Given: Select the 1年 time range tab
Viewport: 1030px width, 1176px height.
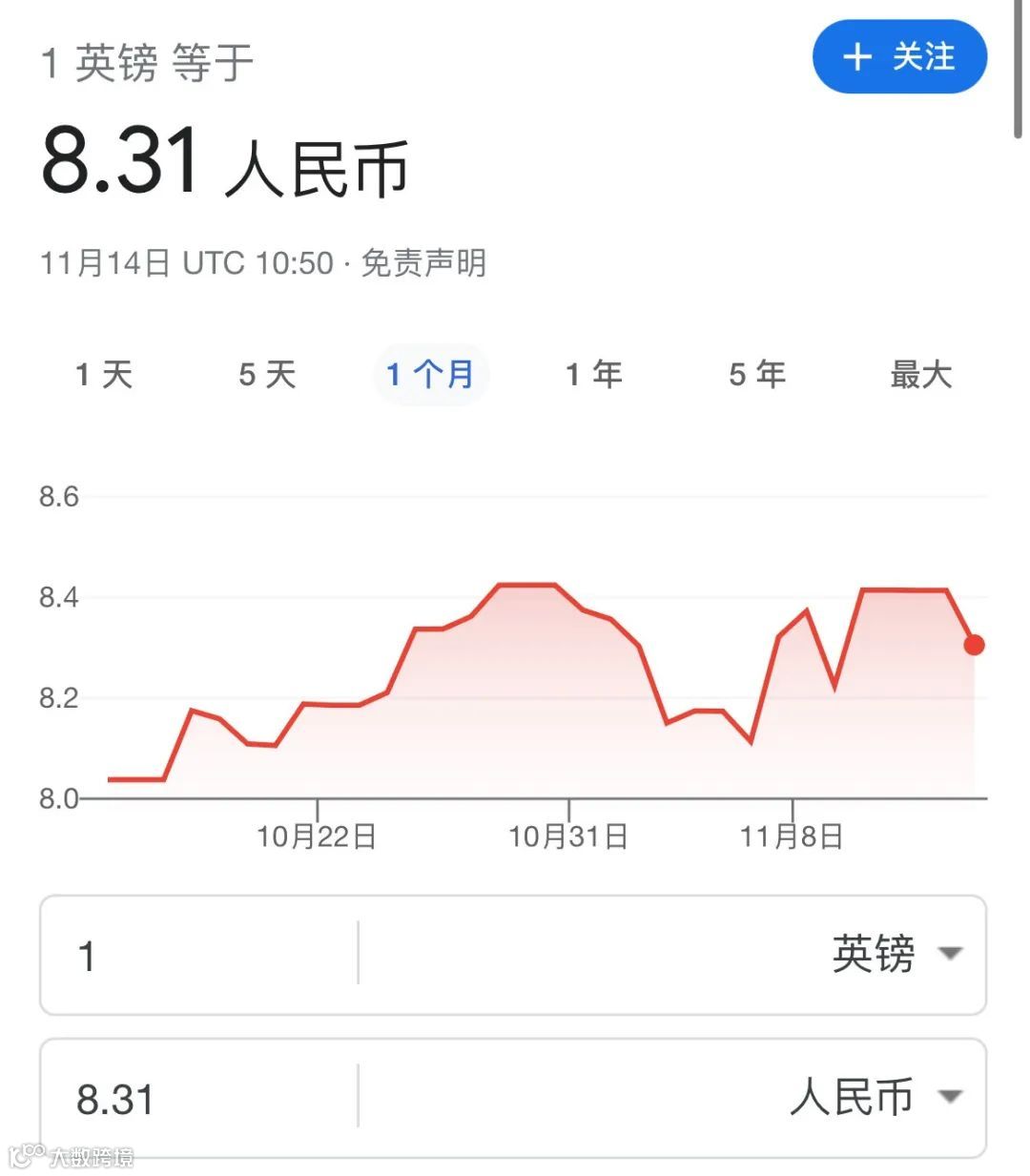Looking at the screenshot, I should pyautogui.click(x=593, y=375).
